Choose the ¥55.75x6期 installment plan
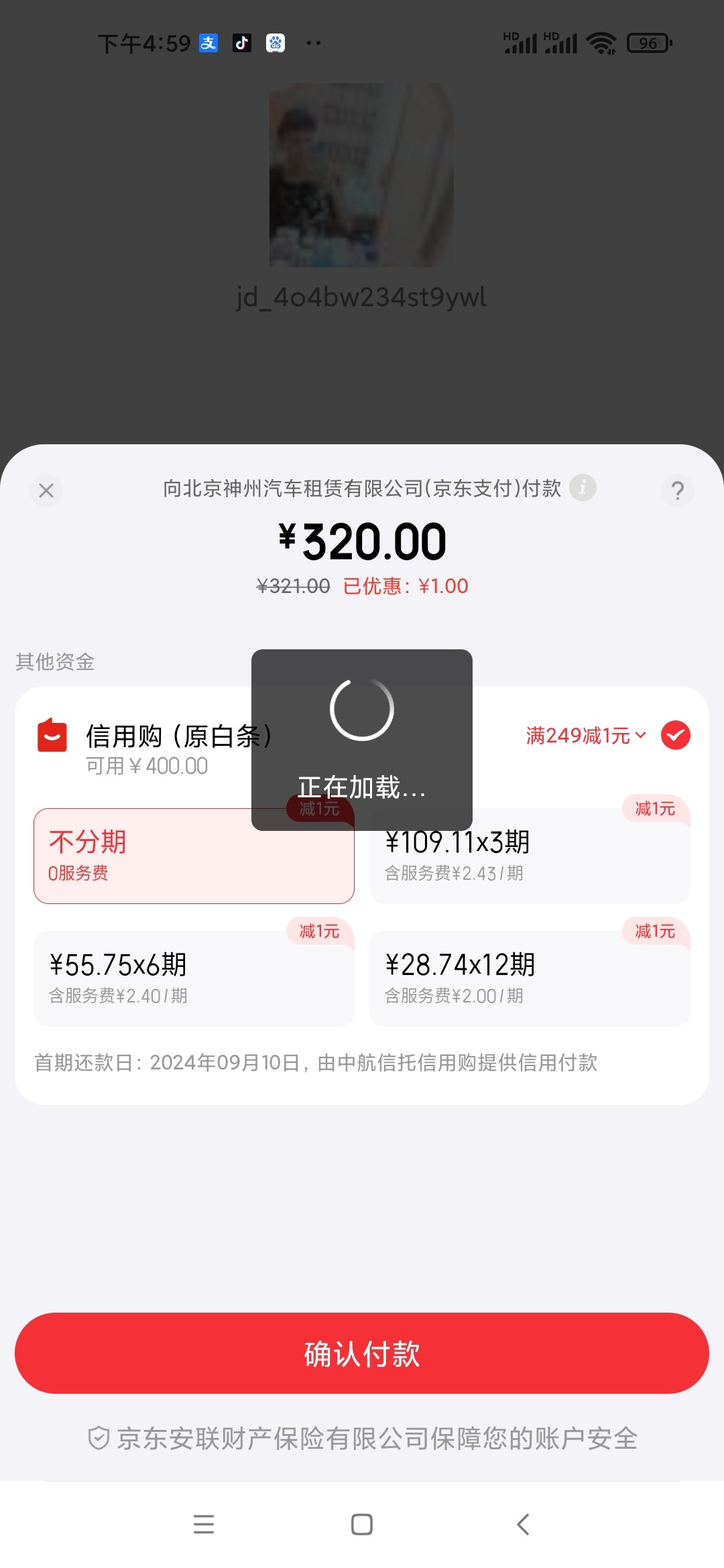The image size is (724, 1568). click(x=194, y=978)
